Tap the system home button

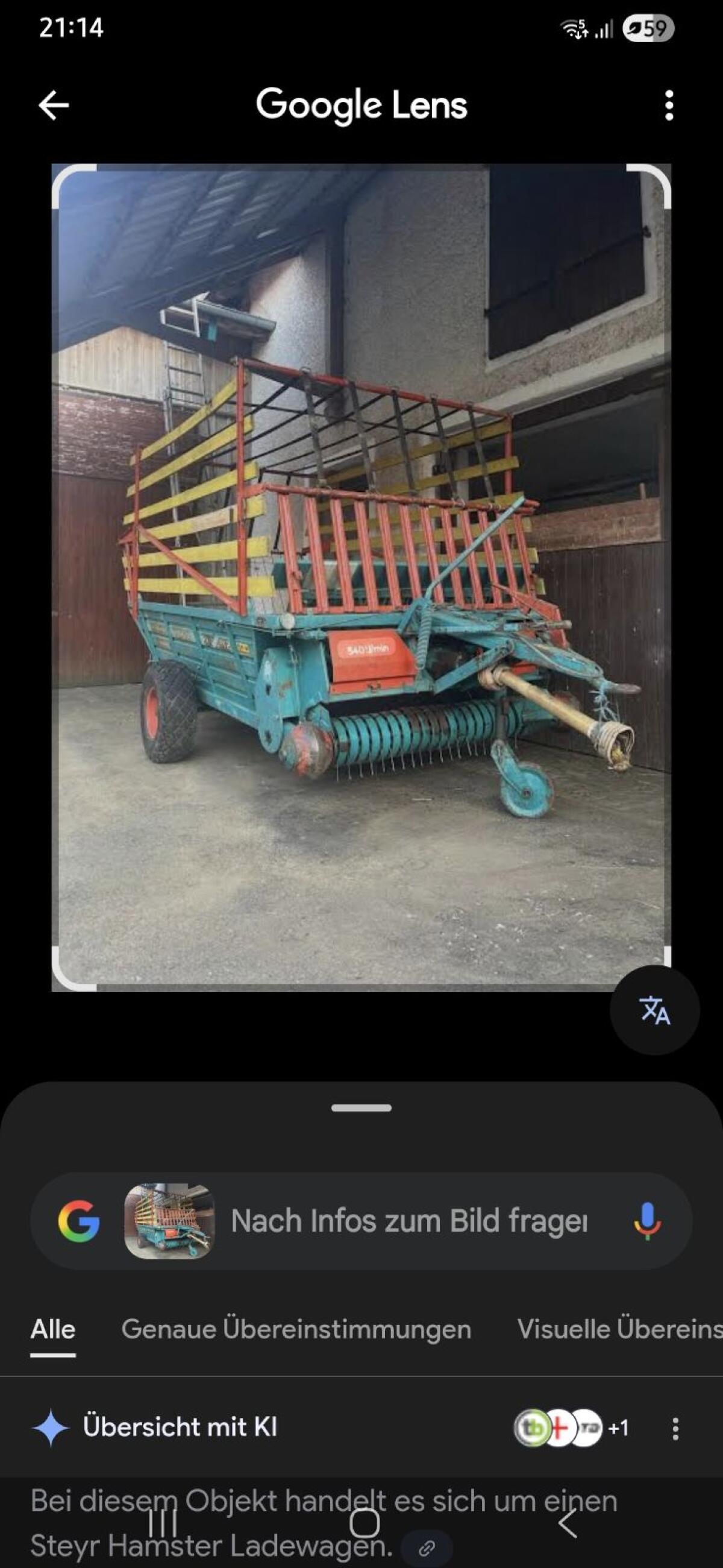pos(364,1523)
